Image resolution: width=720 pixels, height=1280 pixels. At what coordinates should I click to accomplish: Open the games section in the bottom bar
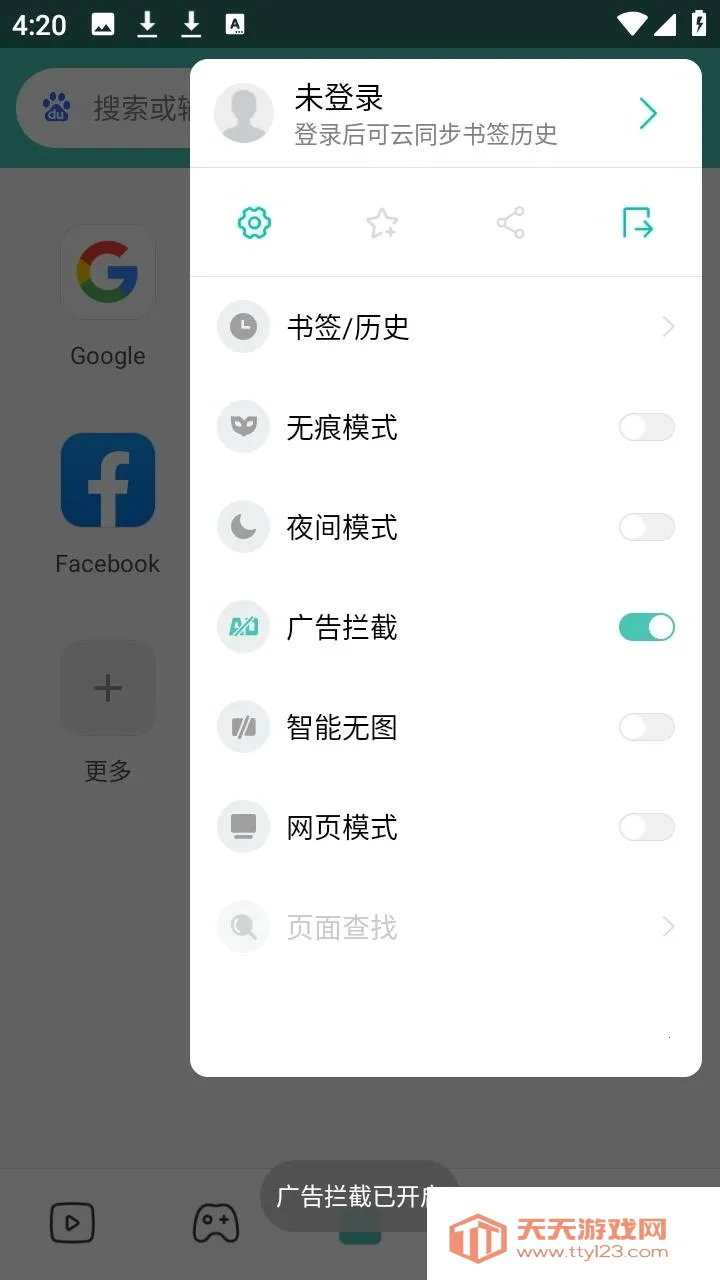215,1222
